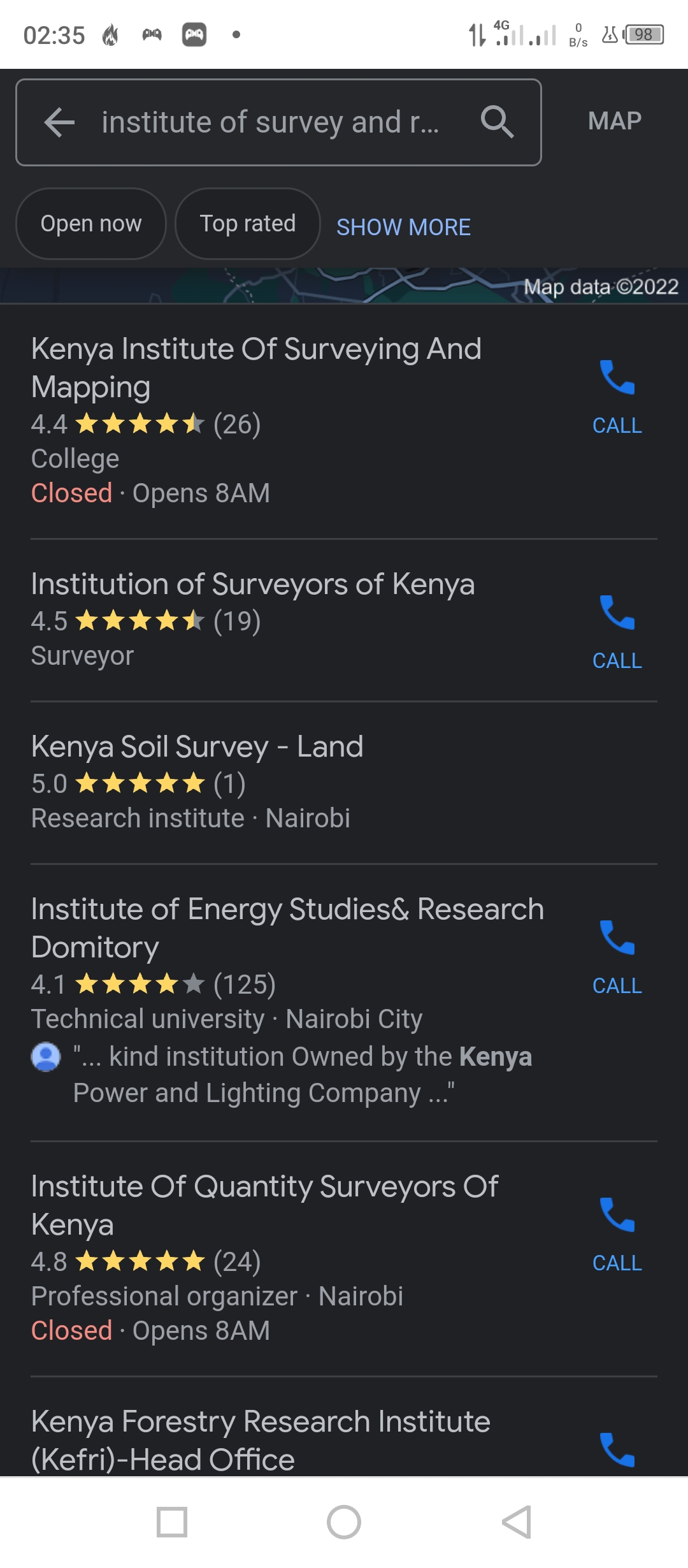Tap SHOW MORE filters link

coord(403,228)
